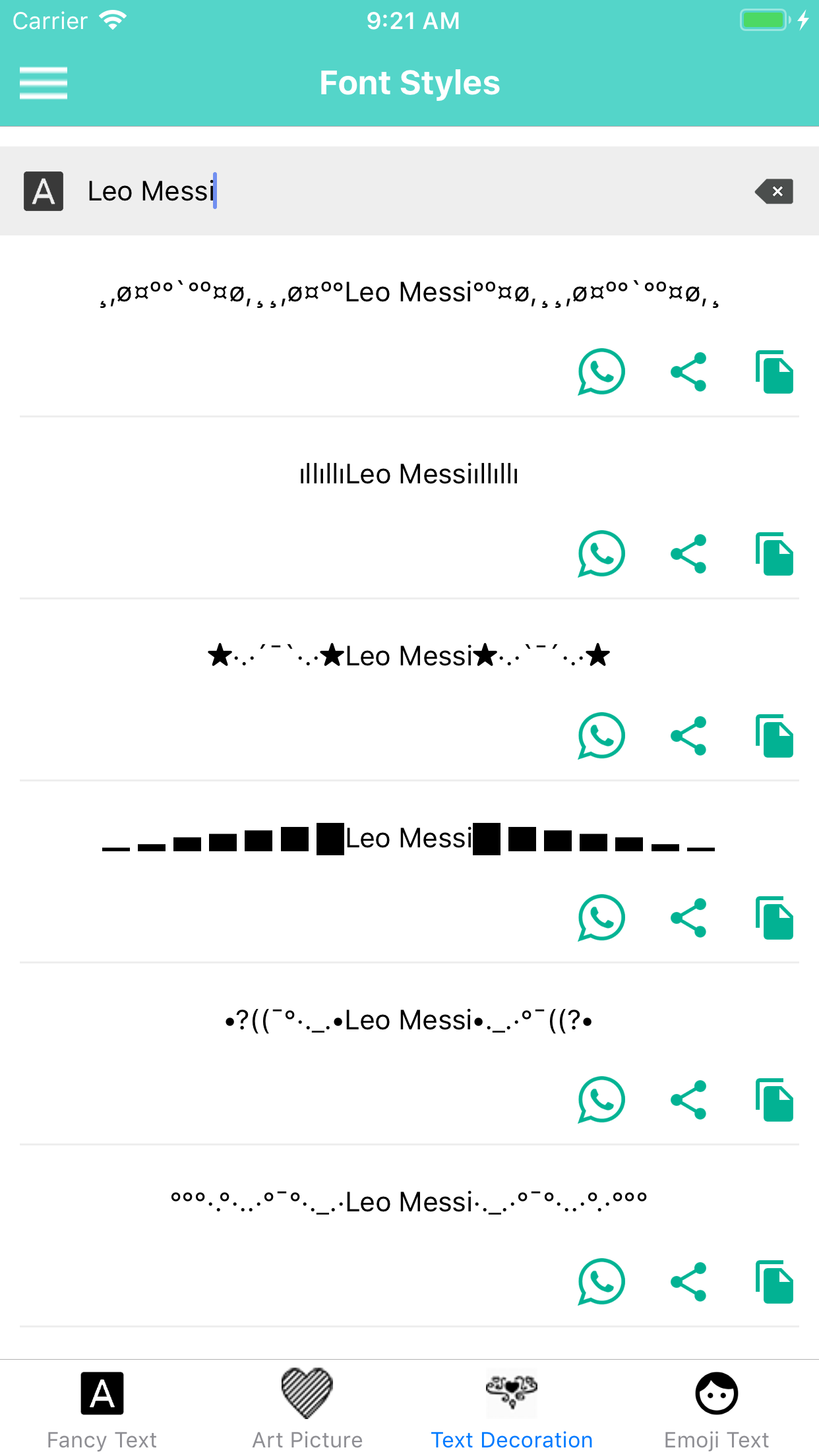Image resolution: width=819 pixels, height=1456 pixels.
Task: Share the first decorated style via WhatsApp
Action: 601,372
